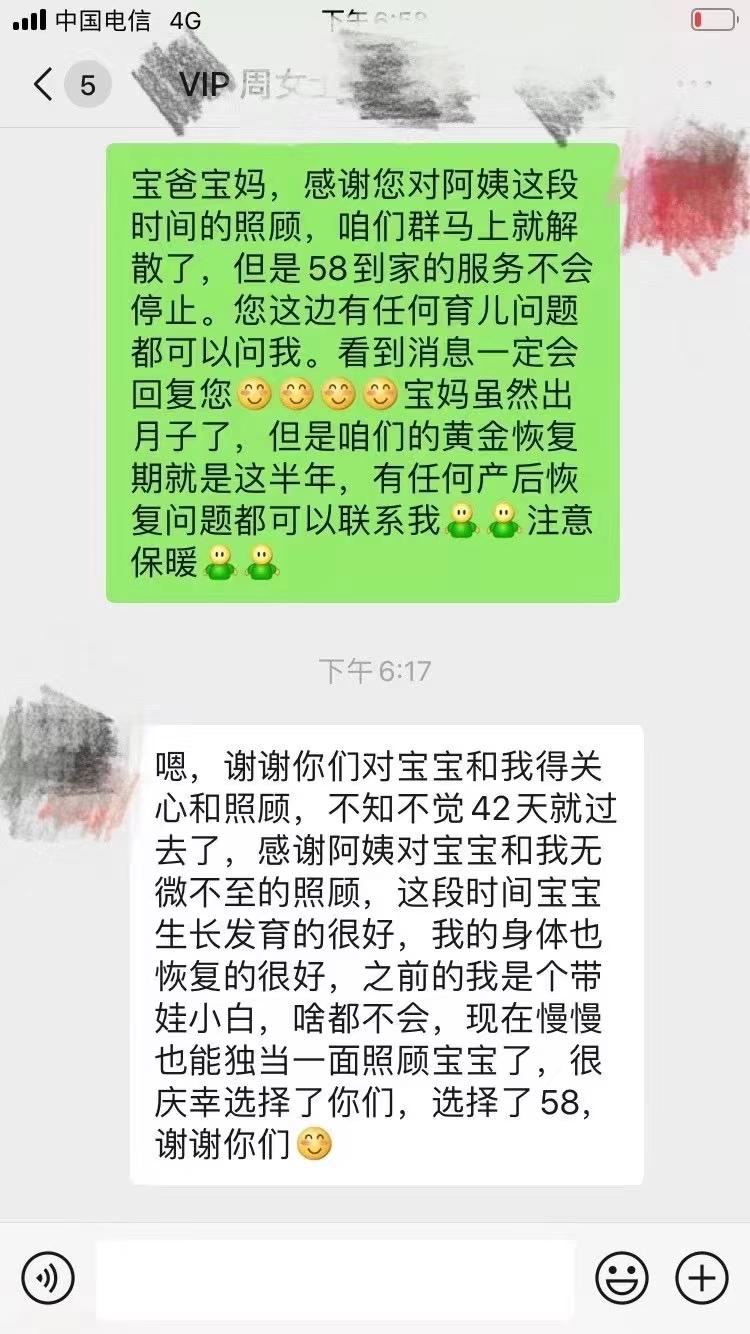Switch to voice message input
Image resolution: width=750 pixels, height=1334 pixels.
48,1277
